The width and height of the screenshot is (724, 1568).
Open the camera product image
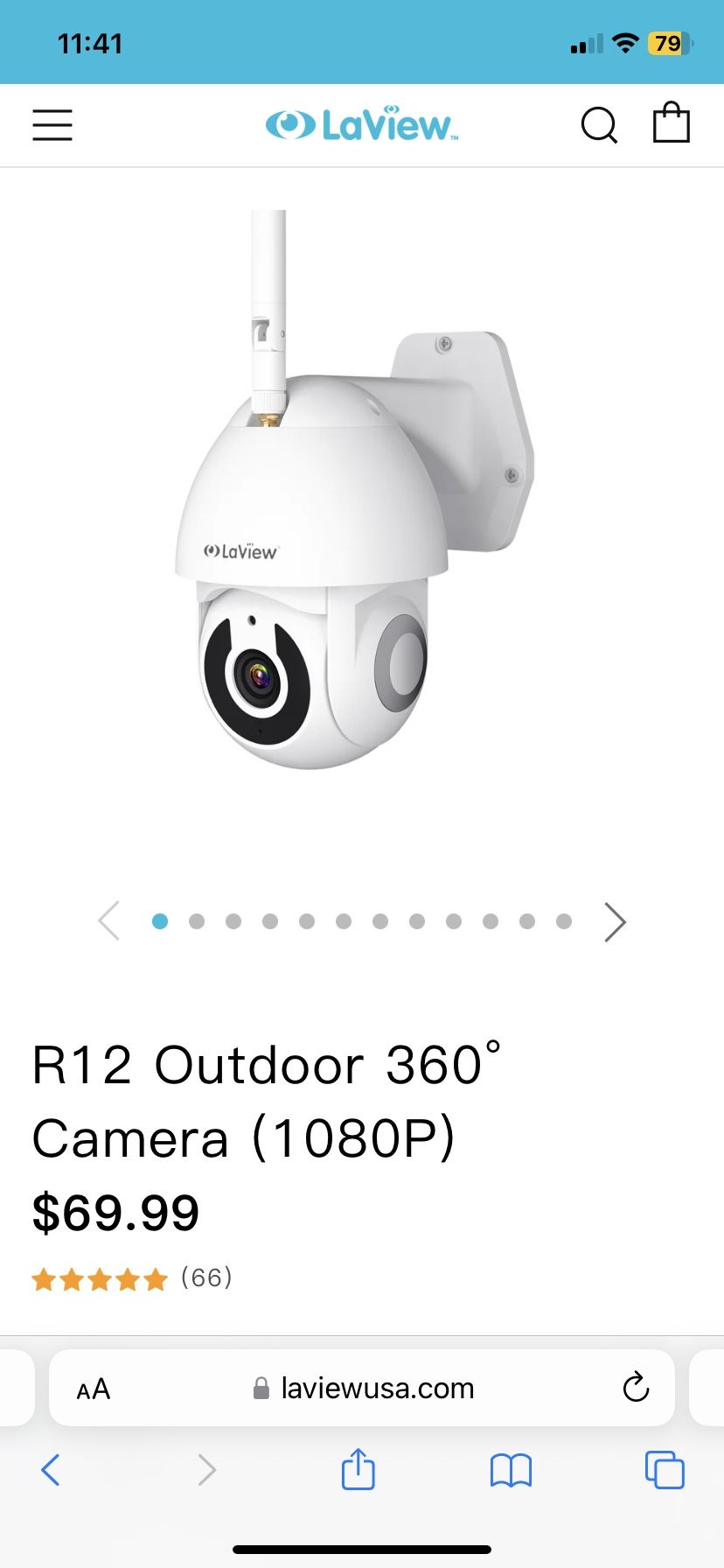(x=354, y=490)
